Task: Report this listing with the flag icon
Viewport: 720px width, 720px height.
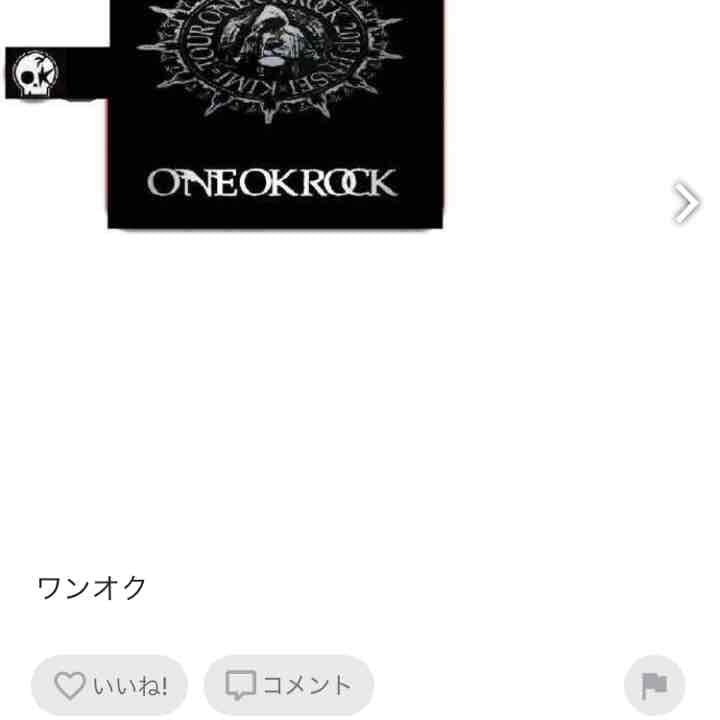Action: [x=654, y=685]
